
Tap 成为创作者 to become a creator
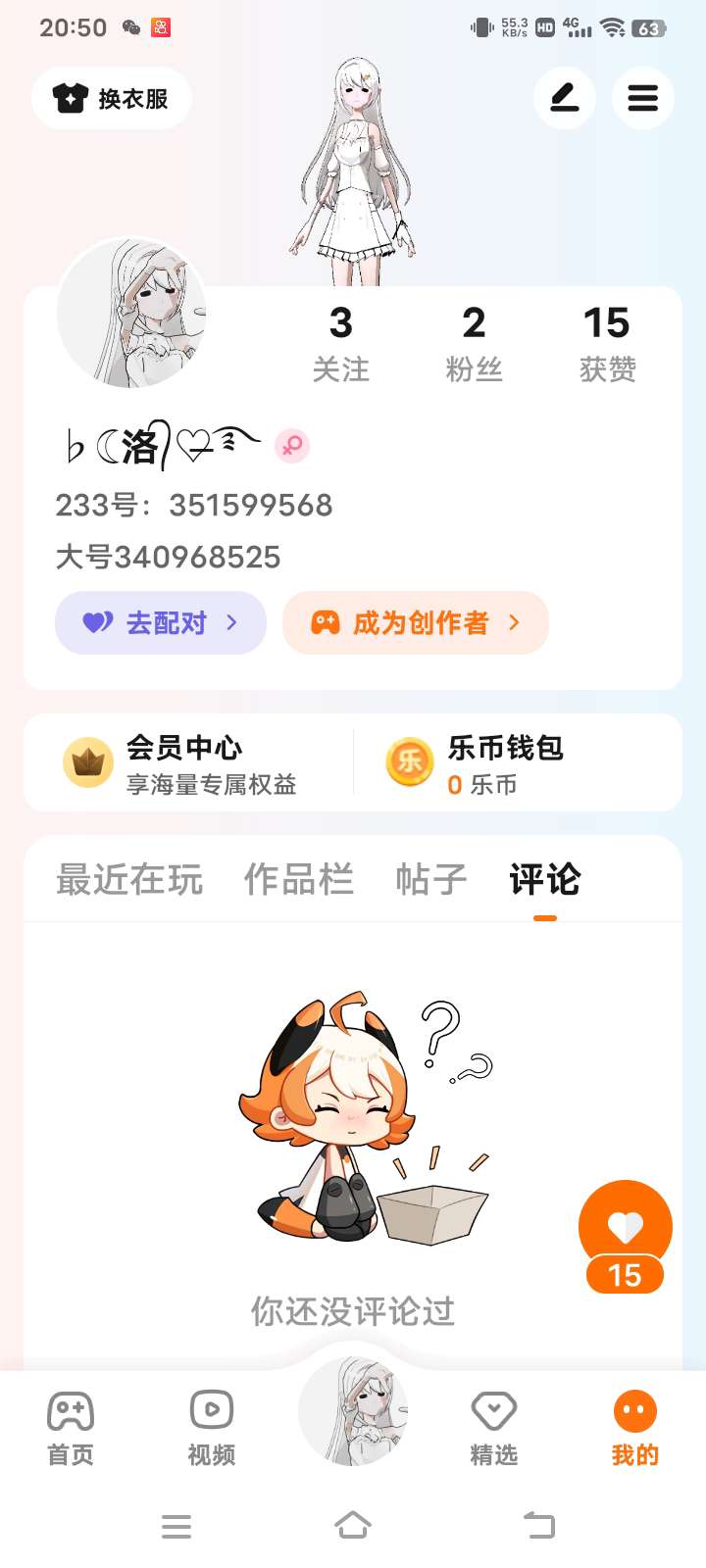click(x=416, y=622)
